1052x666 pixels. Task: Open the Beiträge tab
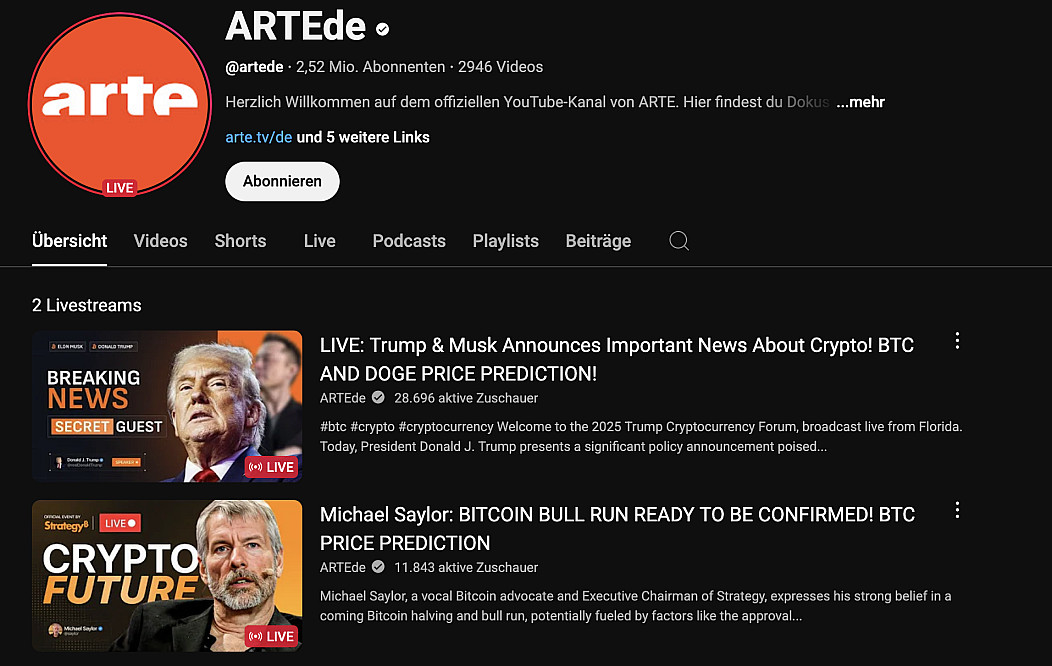(x=598, y=241)
